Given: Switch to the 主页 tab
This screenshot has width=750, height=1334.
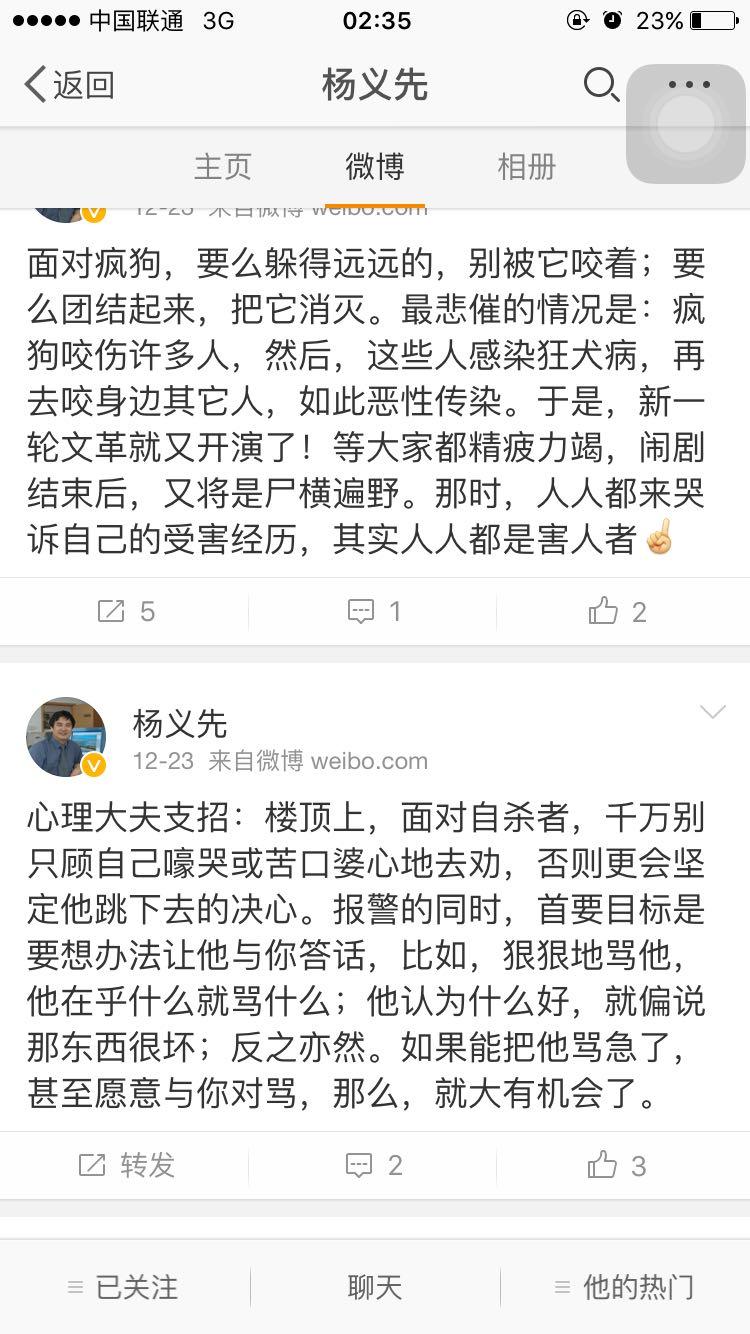Looking at the screenshot, I should [222, 166].
